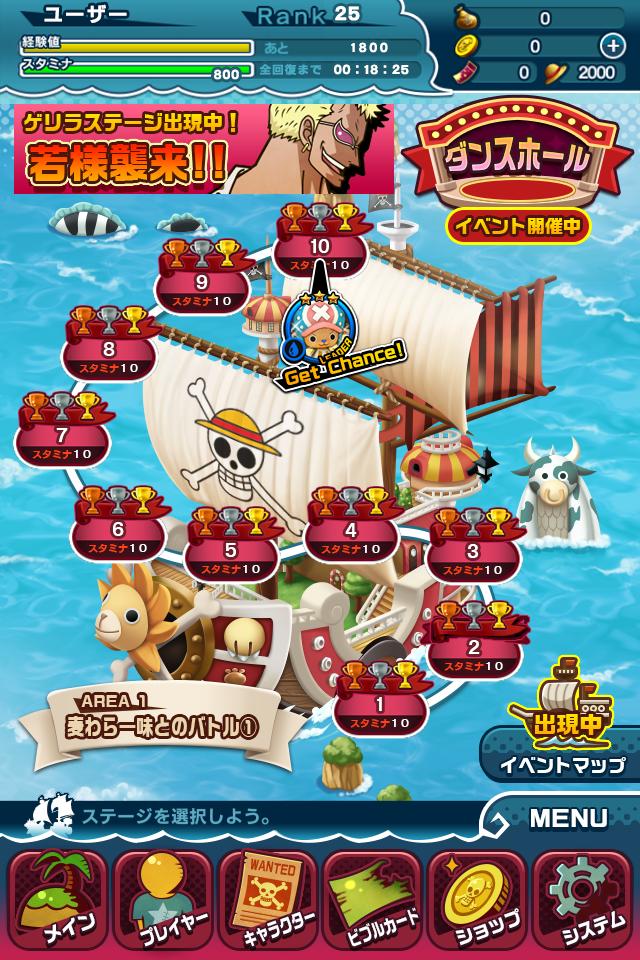Screen dimensions: 640x960
Task: Visit the ショップ tab
Action: click(478, 898)
